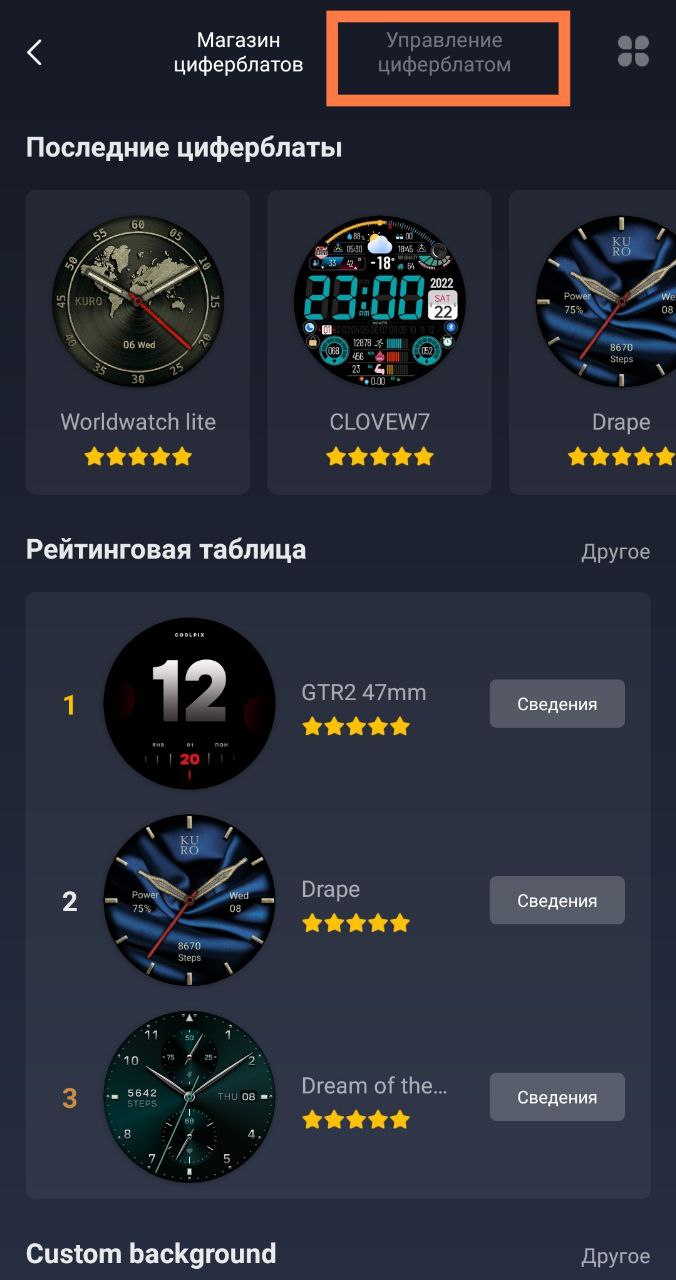Open the CLOVEW7 watch face card
676x1280 pixels.
[x=380, y=342]
